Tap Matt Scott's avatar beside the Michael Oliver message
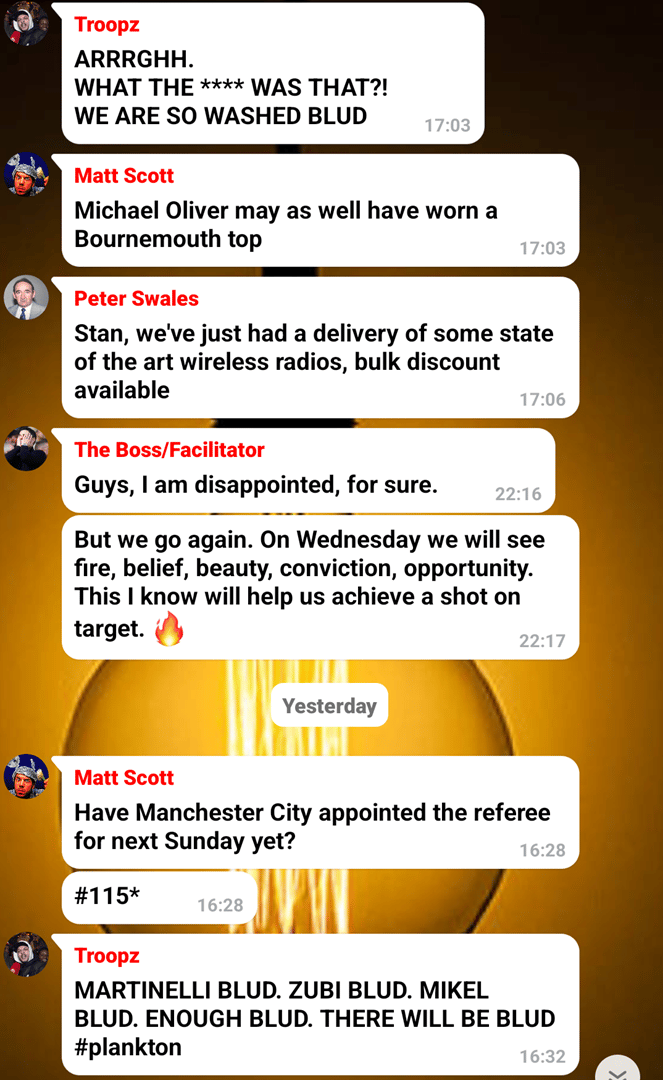The height and width of the screenshot is (1080, 663). 26,174
